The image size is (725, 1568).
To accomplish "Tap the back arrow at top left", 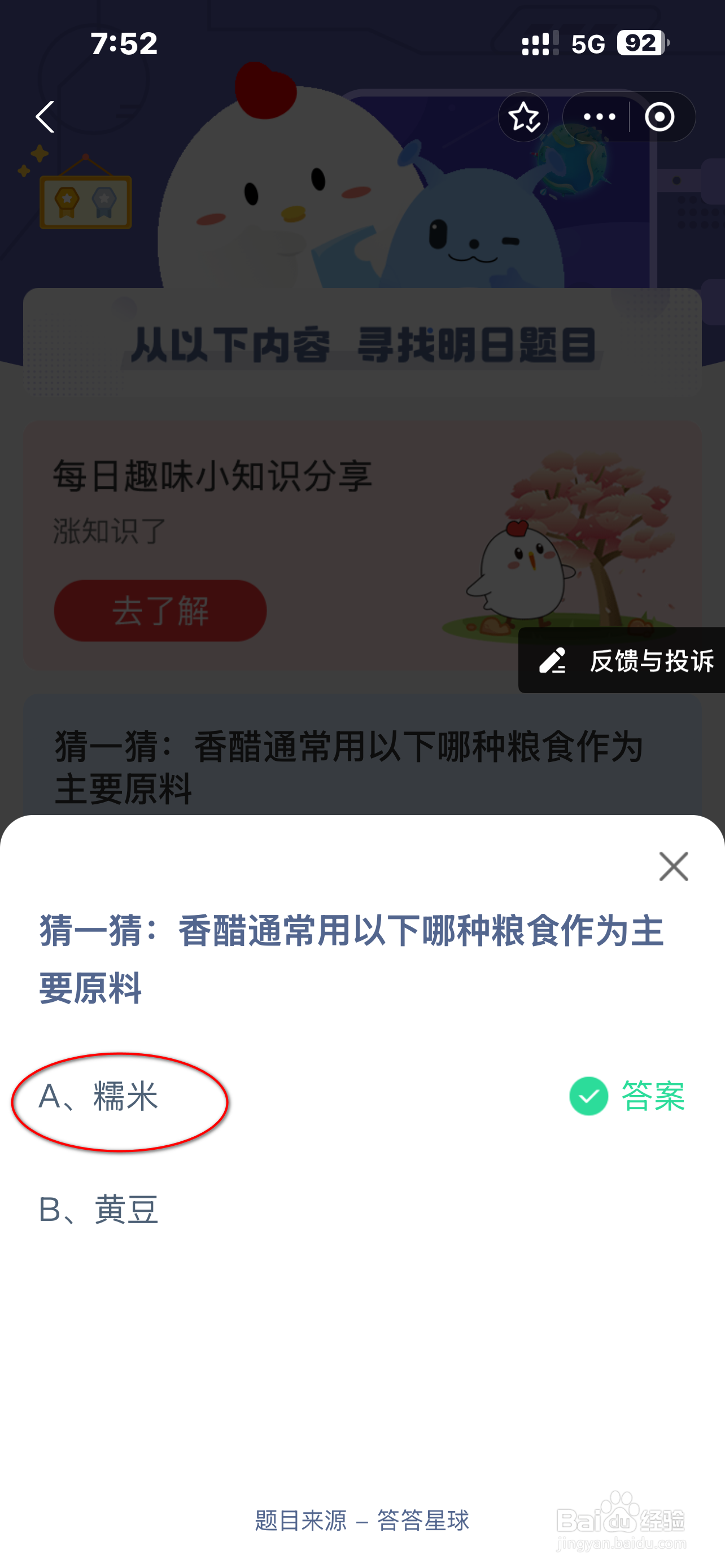I will click(45, 117).
